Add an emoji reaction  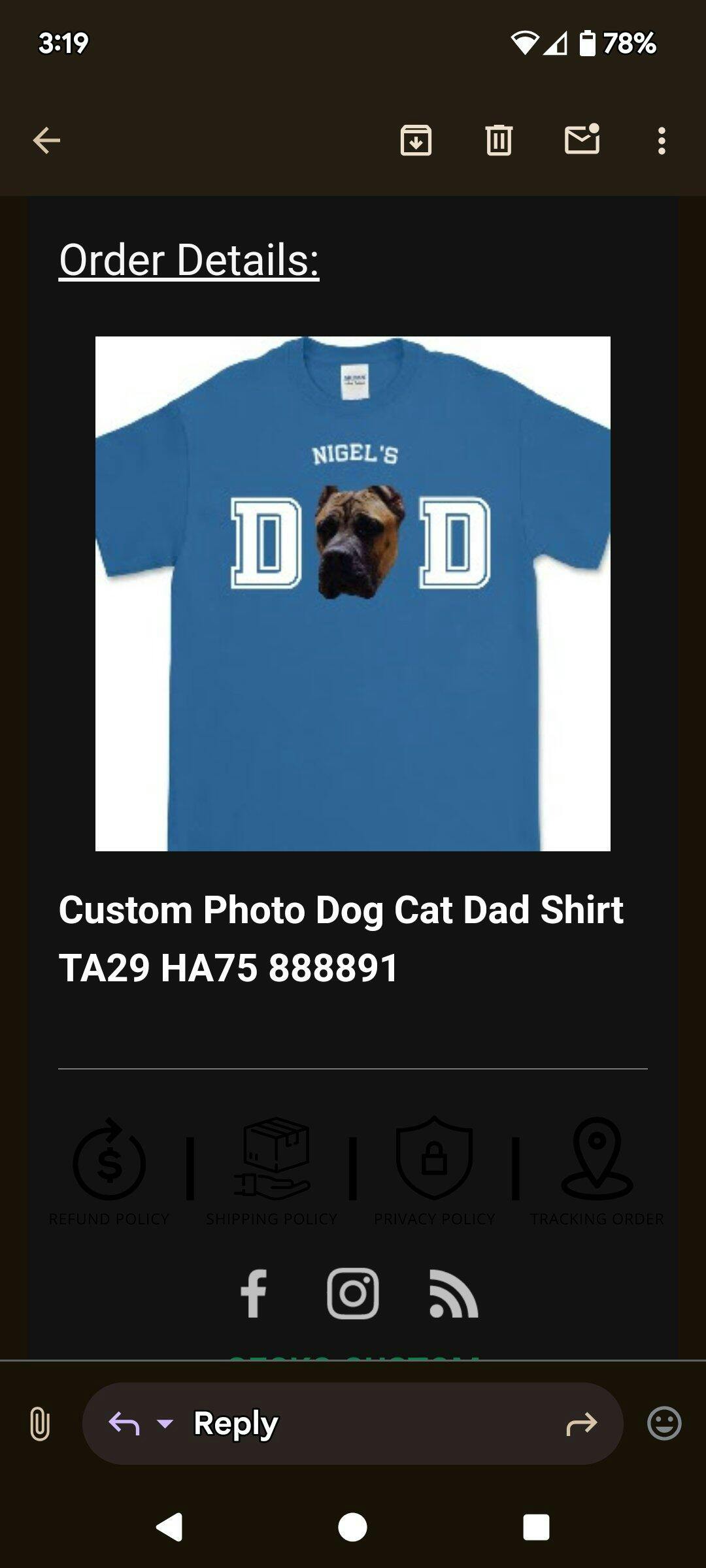(664, 1423)
